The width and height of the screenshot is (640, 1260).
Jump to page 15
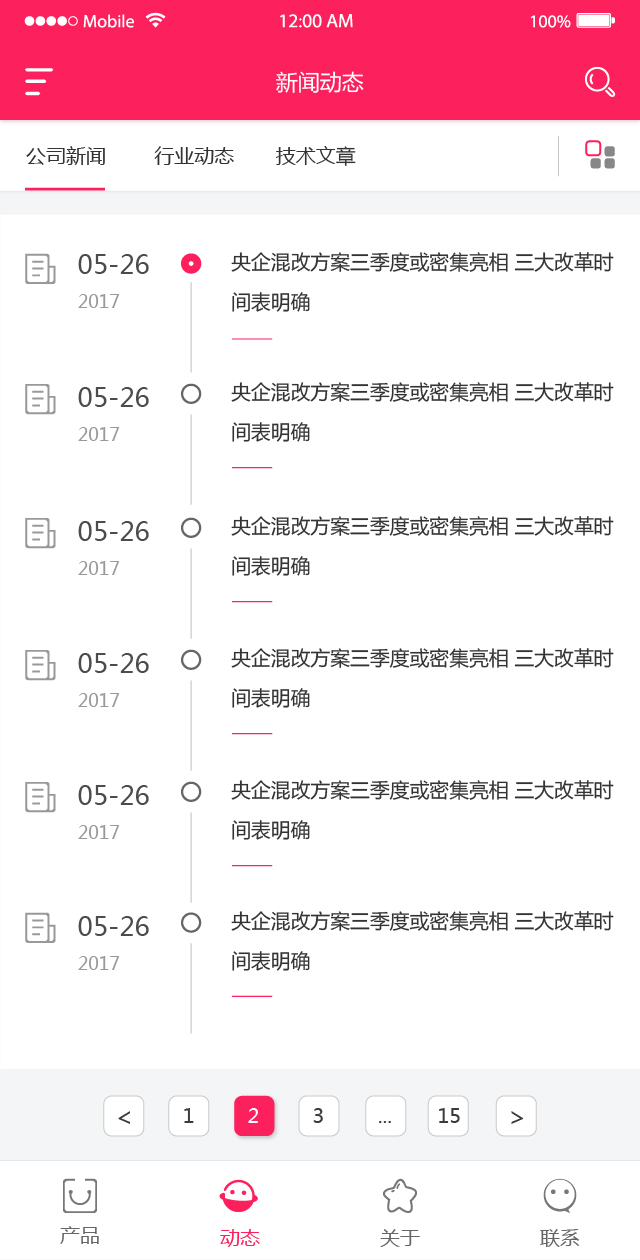tap(449, 1116)
